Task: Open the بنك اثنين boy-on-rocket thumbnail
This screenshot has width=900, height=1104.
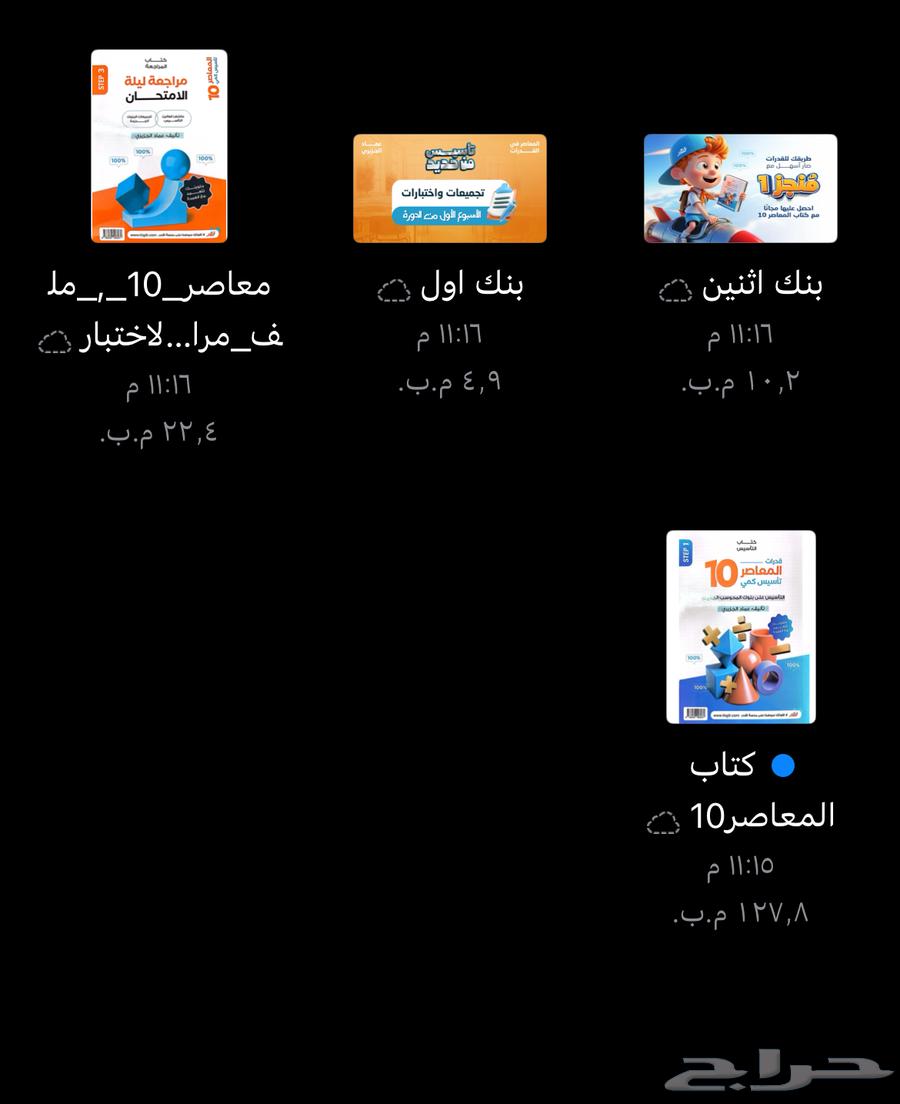Action: (740, 186)
